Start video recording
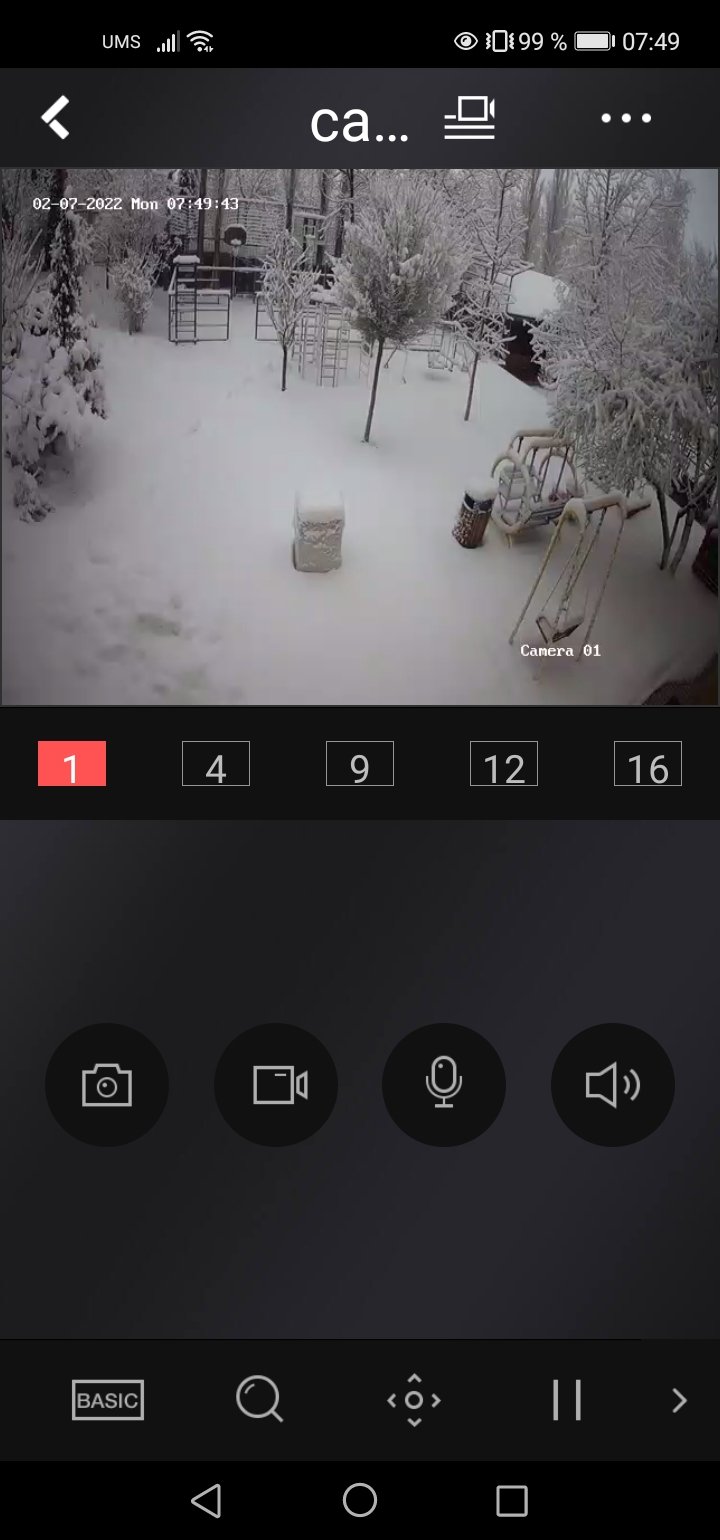The image size is (720, 1540). (x=276, y=1085)
